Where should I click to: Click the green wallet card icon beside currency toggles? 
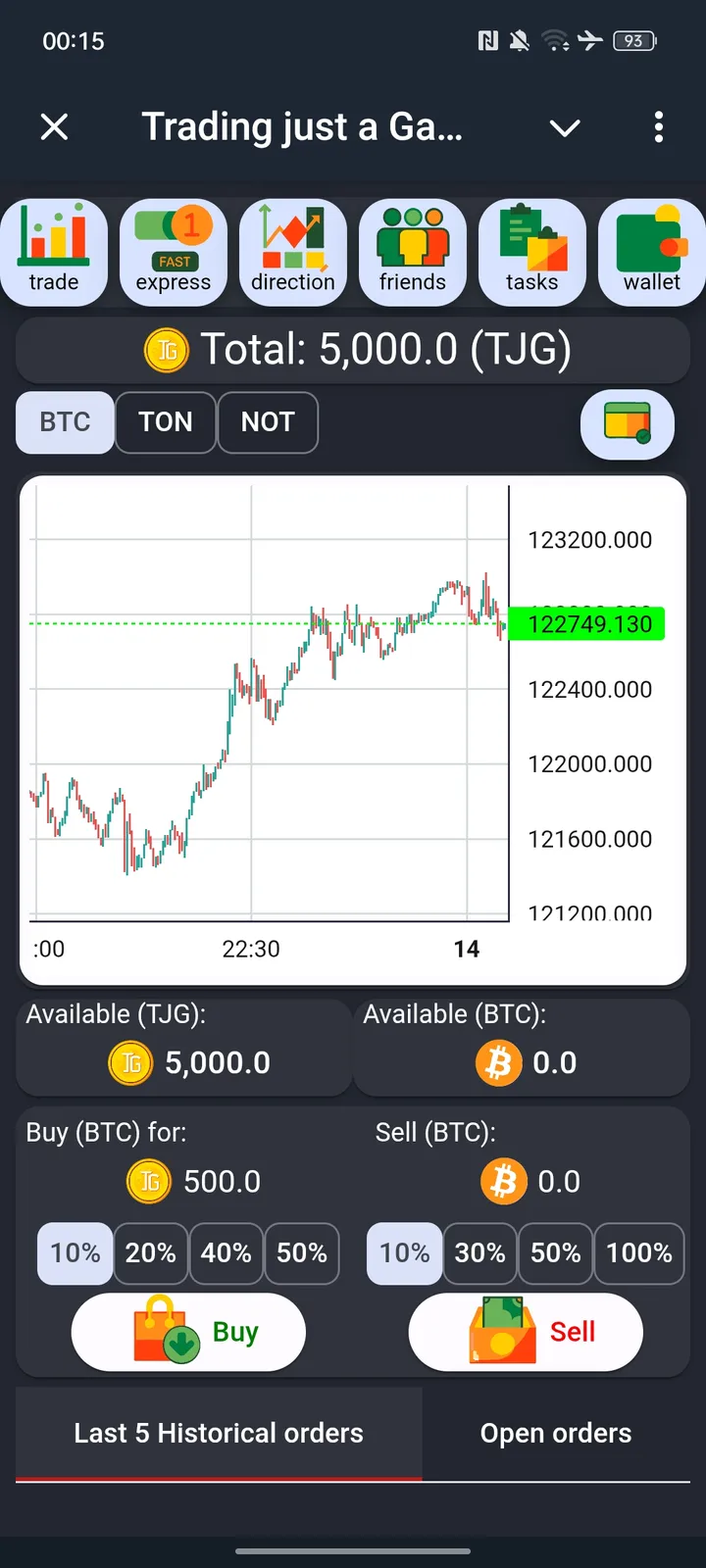point(627,423)
